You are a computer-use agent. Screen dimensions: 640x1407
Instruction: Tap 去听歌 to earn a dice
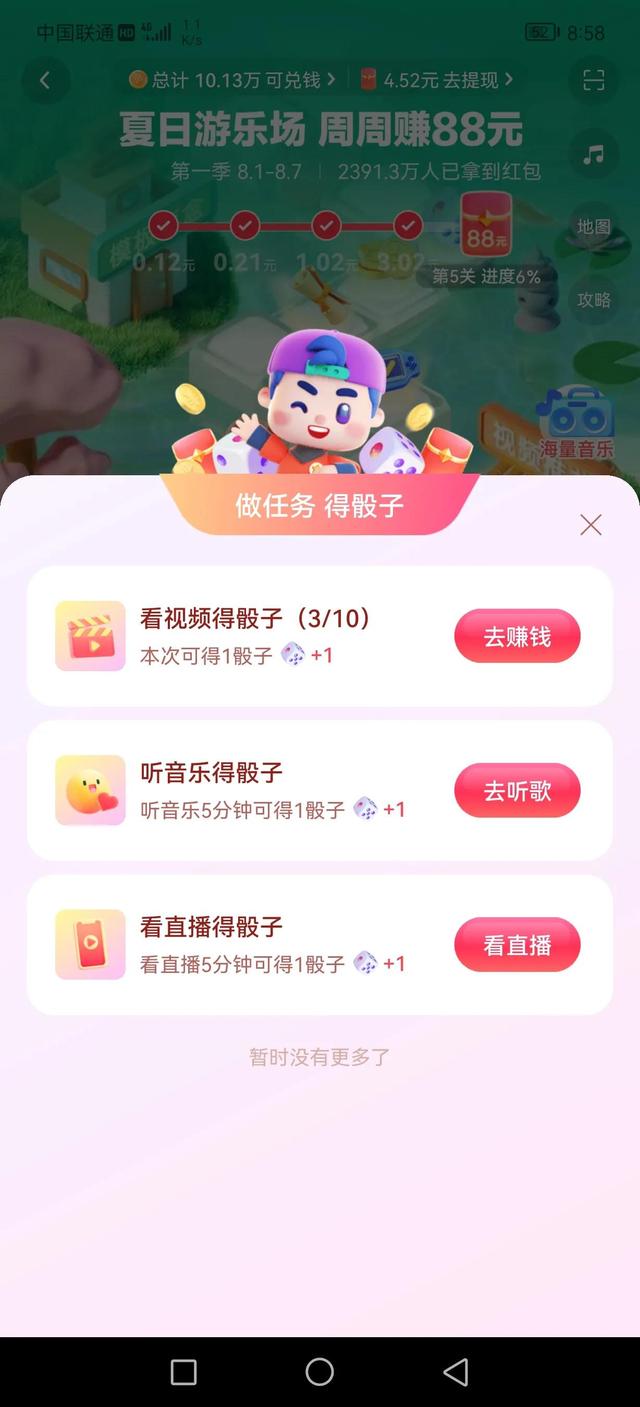pyautogui.click(x=517, y=790)
